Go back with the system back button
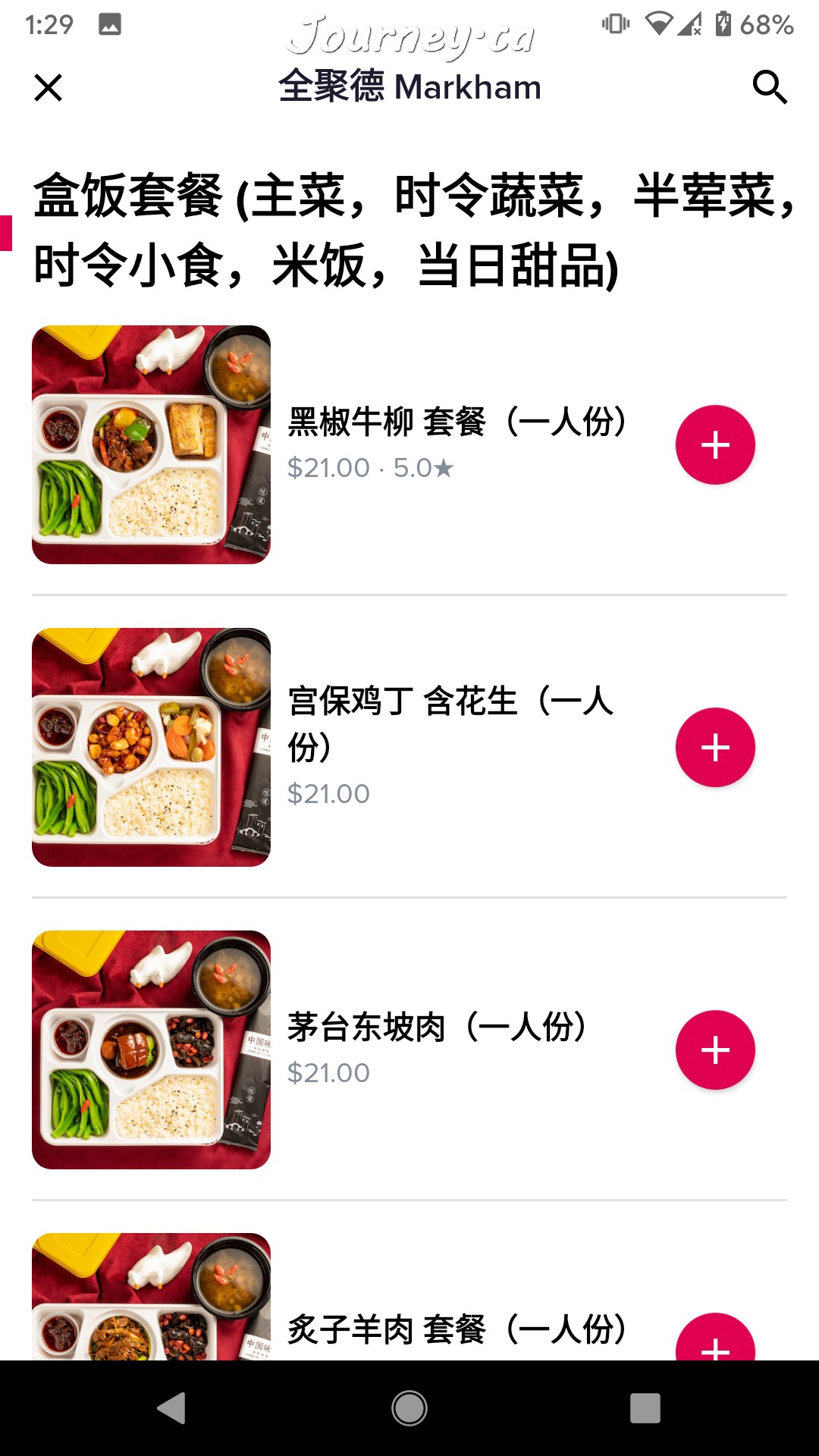Viewport: 819px width, 1456px height. pos(172,1408)
